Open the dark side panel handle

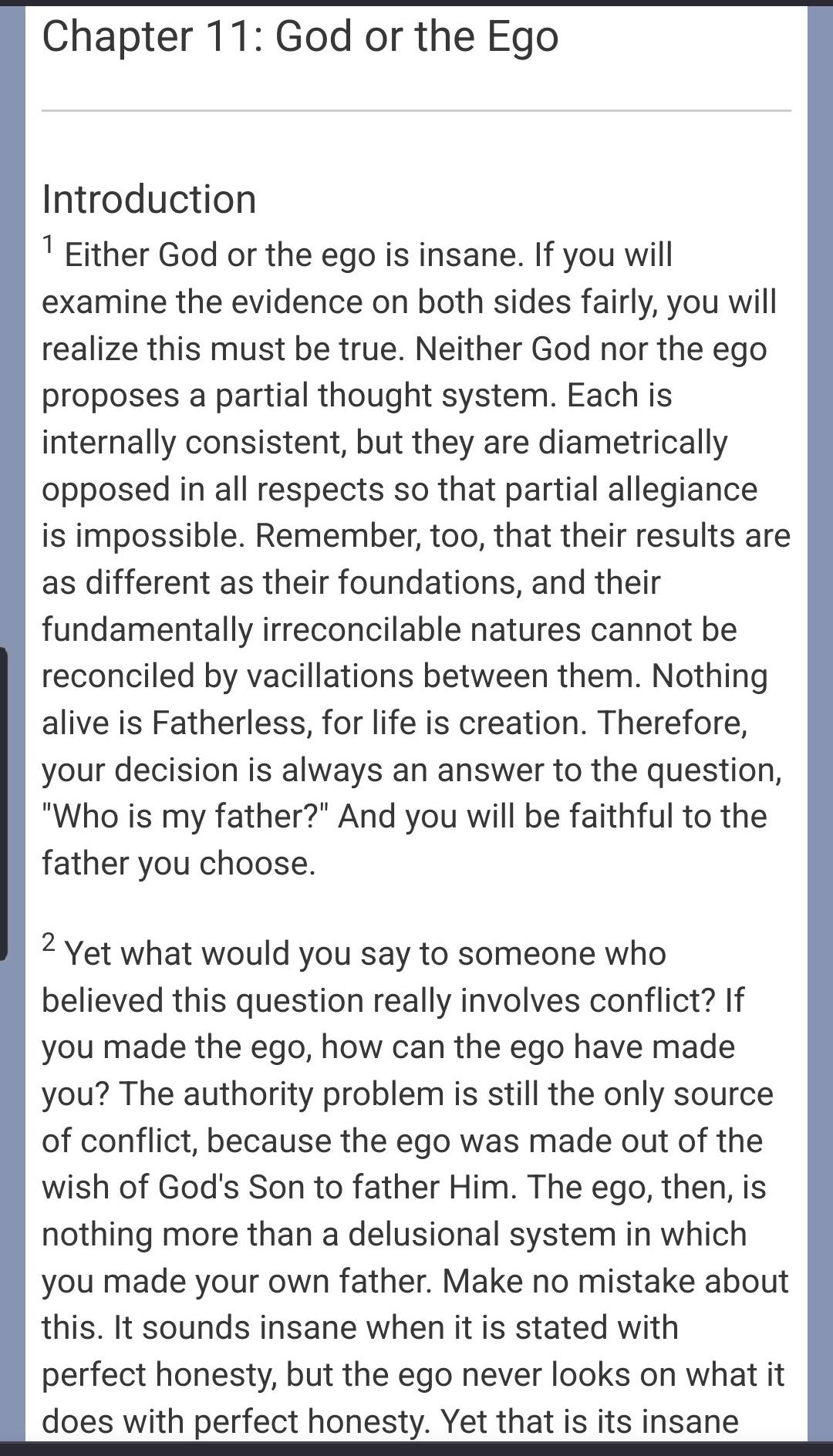tap(4, 804)
